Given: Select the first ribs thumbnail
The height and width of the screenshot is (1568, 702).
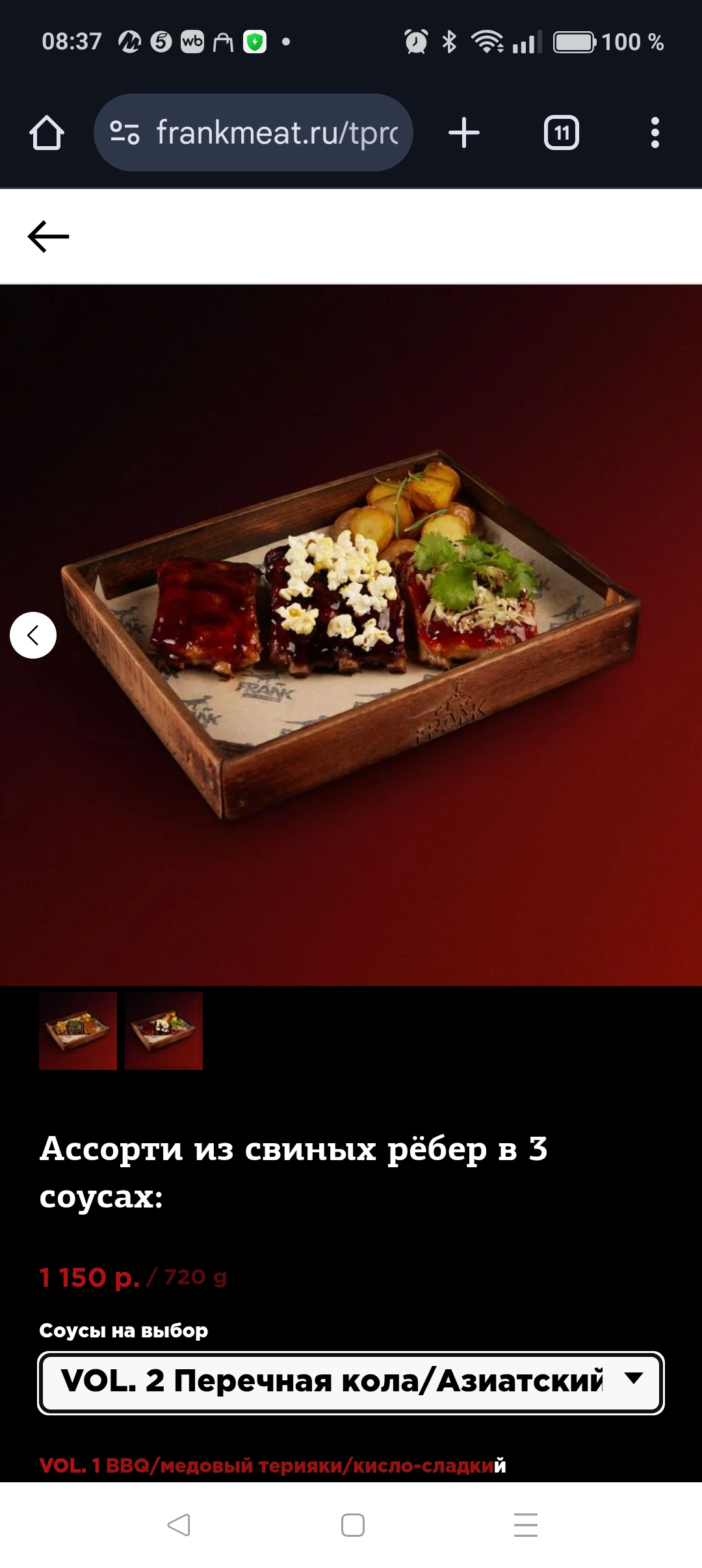Looking at the screenshot, I should click(x=78, y=1030).
